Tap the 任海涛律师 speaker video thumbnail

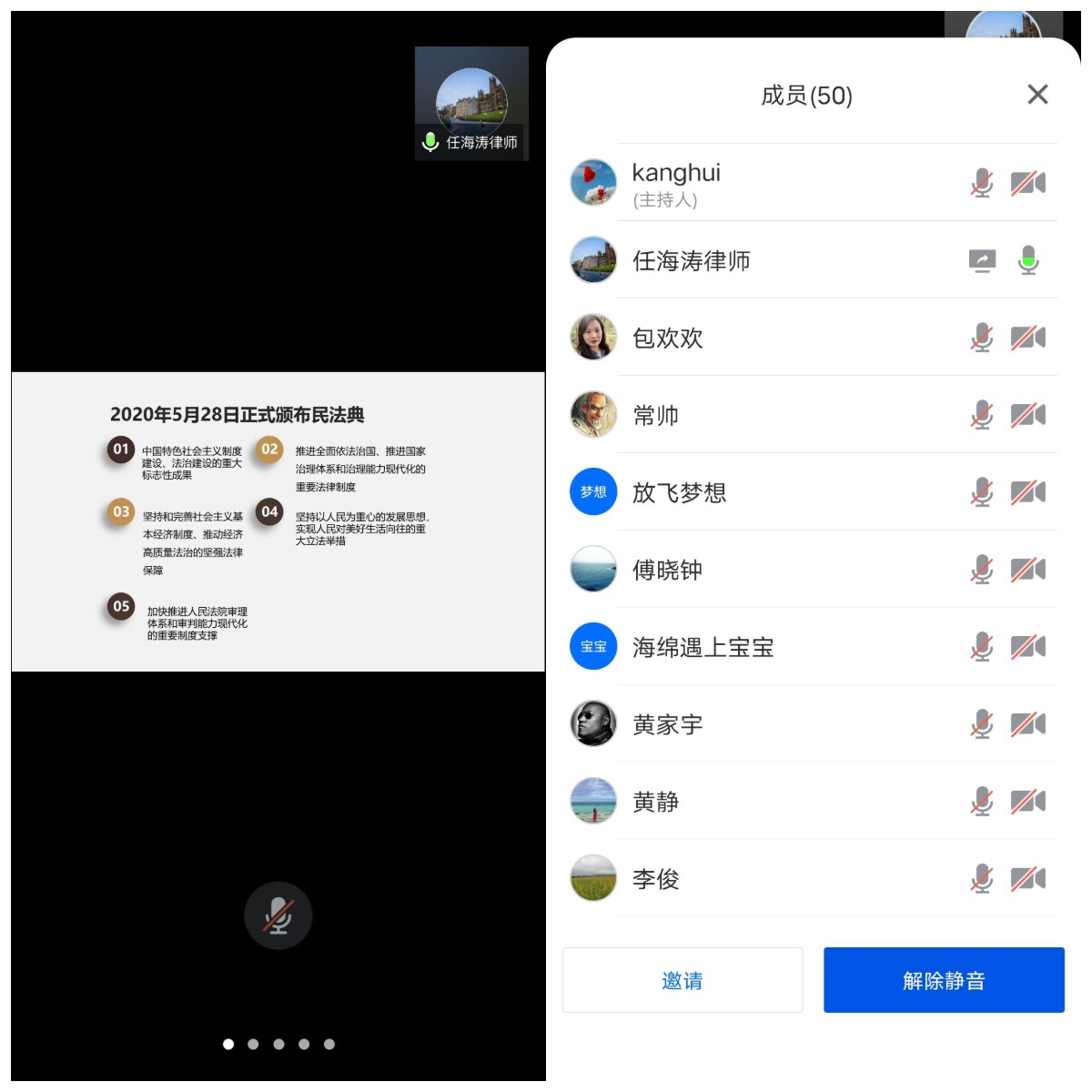471,103
